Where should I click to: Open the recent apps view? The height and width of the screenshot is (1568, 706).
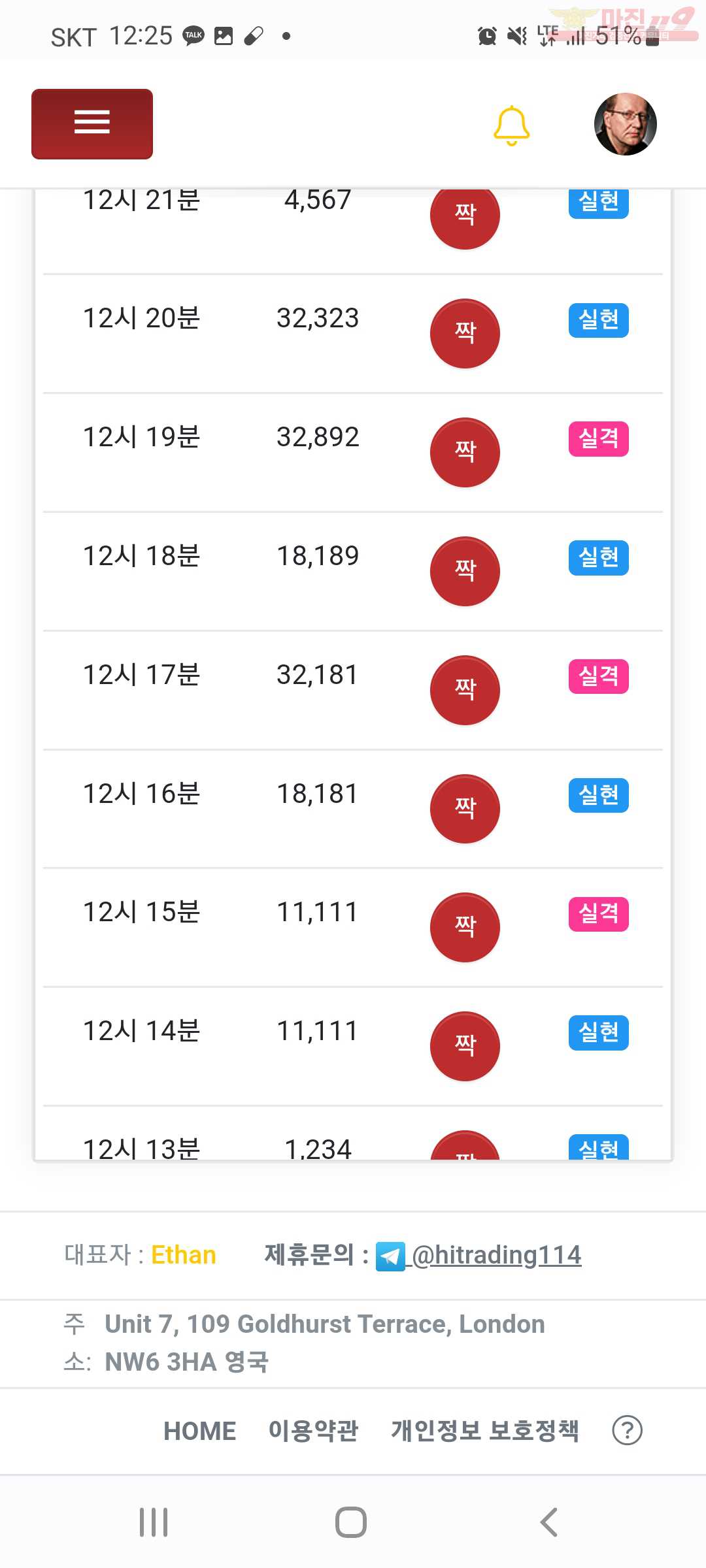coord(154,1522)
